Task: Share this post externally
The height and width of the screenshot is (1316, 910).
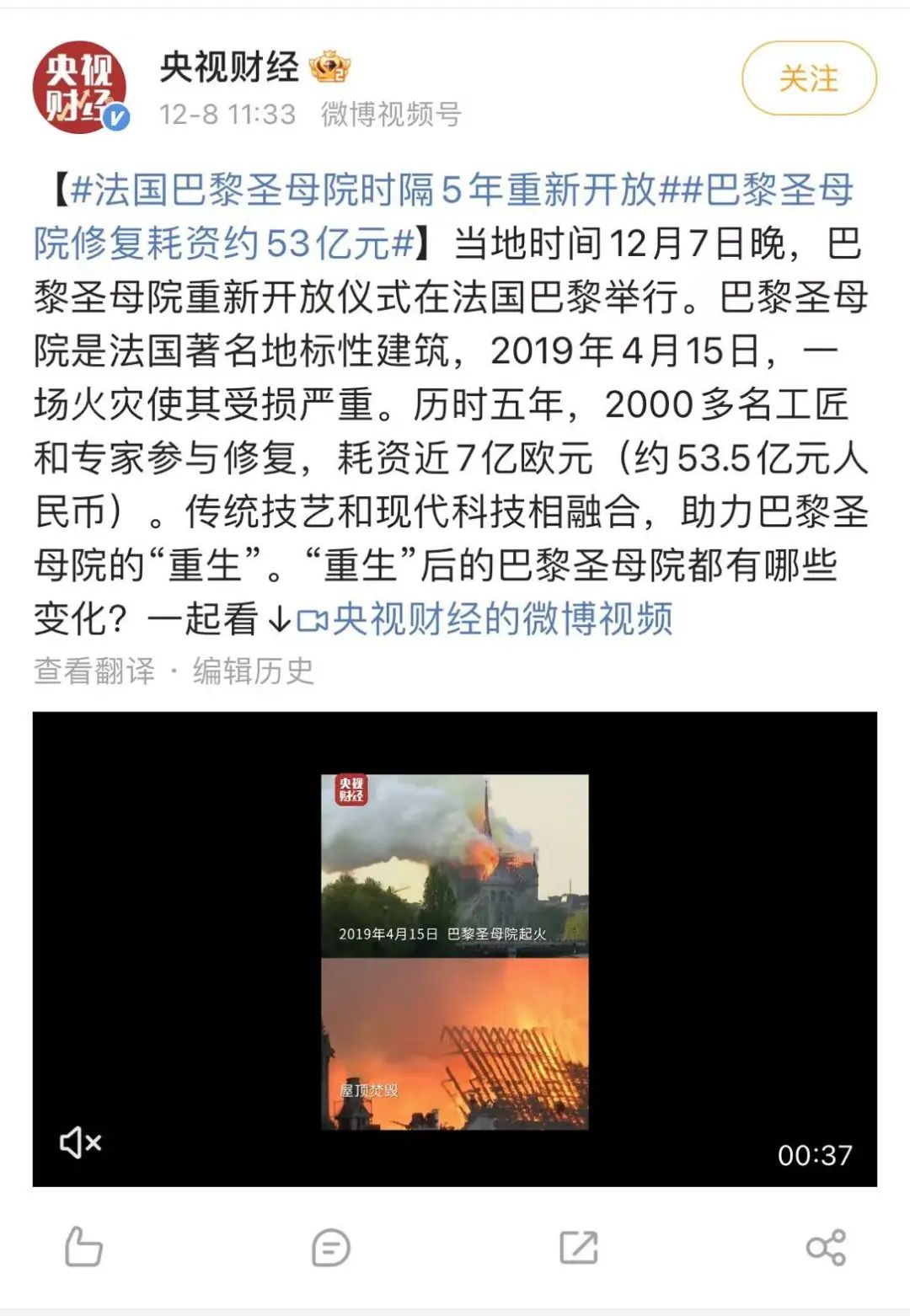Action: [x=825, y=1247]
